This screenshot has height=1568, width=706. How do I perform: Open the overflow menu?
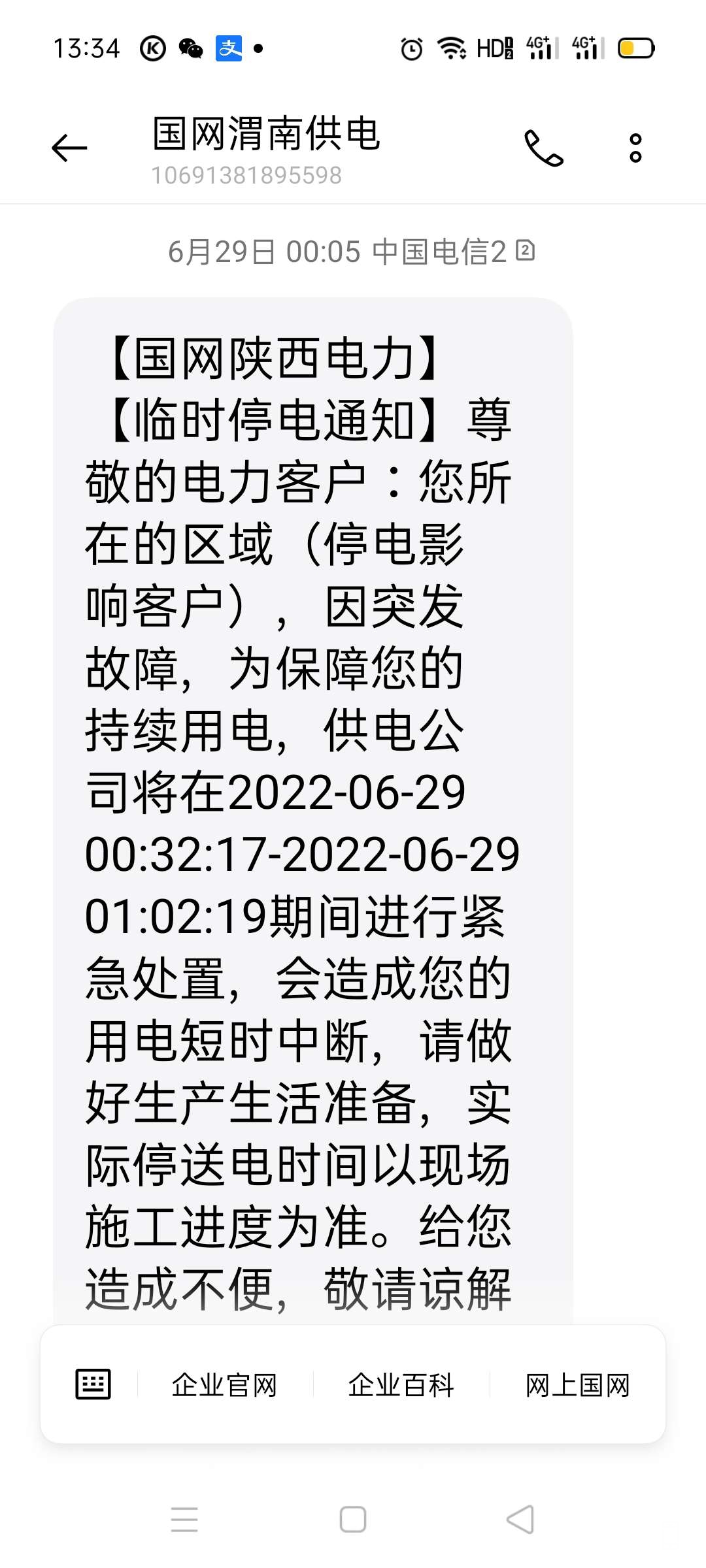635,148
